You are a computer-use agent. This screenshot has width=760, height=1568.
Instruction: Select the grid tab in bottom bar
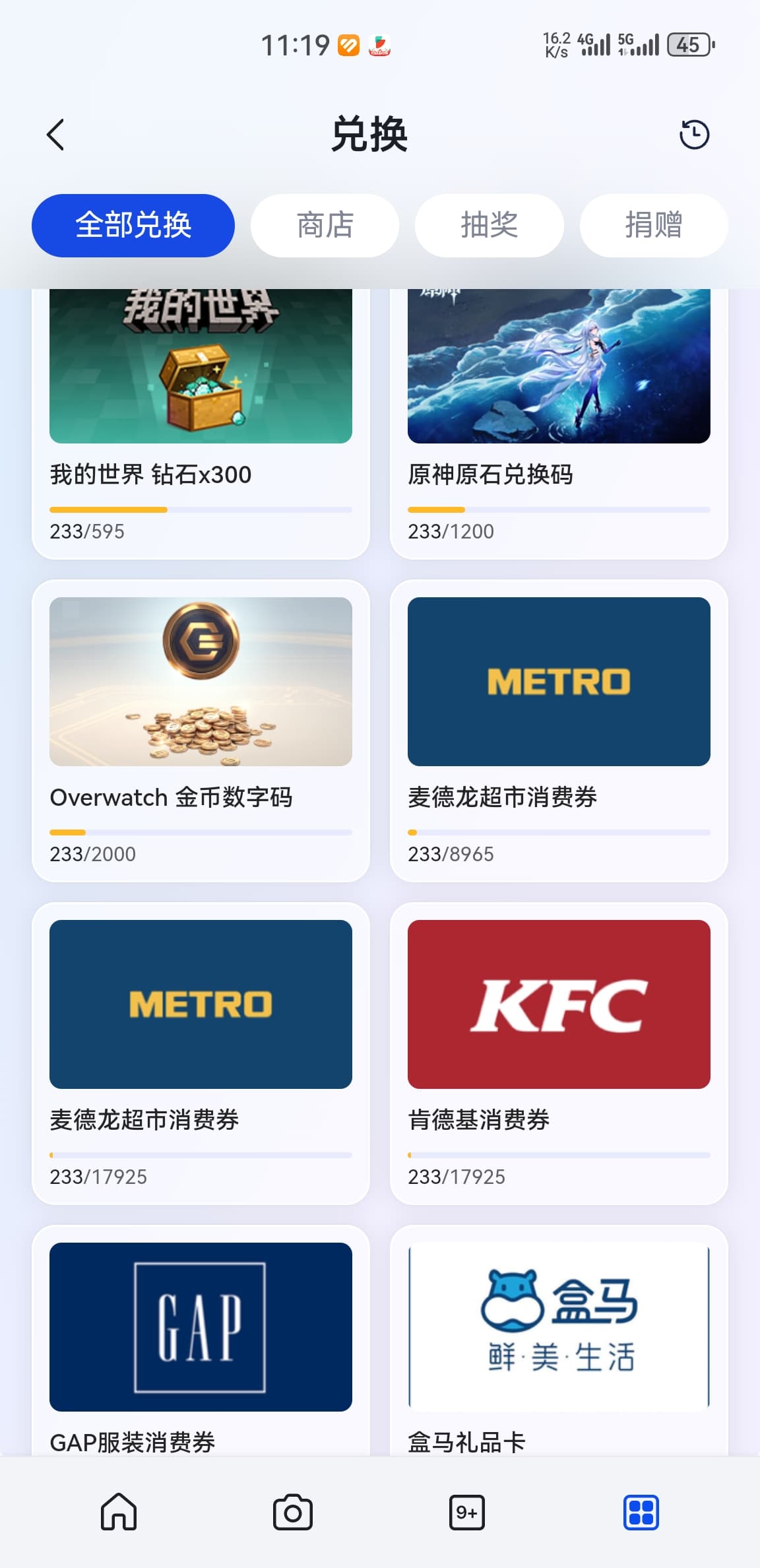[641, 1512]
